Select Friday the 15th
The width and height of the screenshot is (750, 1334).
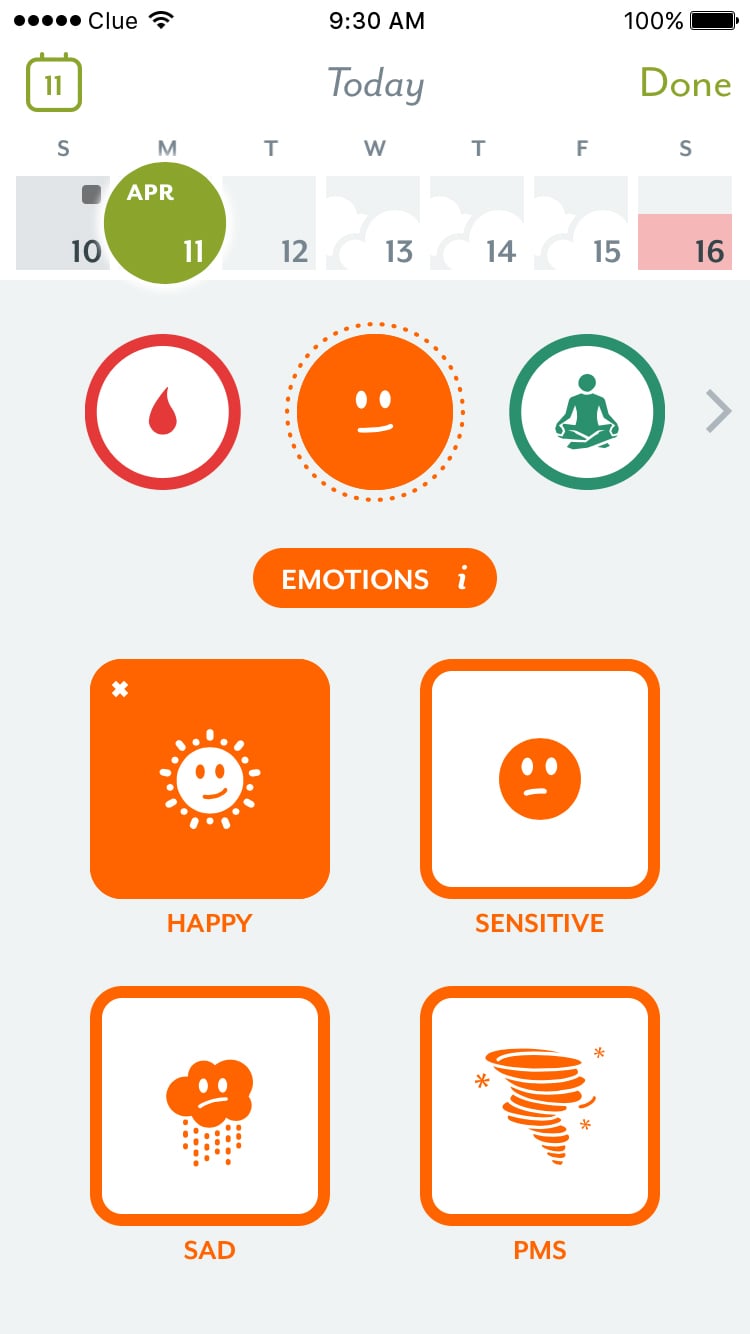coord(582,223)
